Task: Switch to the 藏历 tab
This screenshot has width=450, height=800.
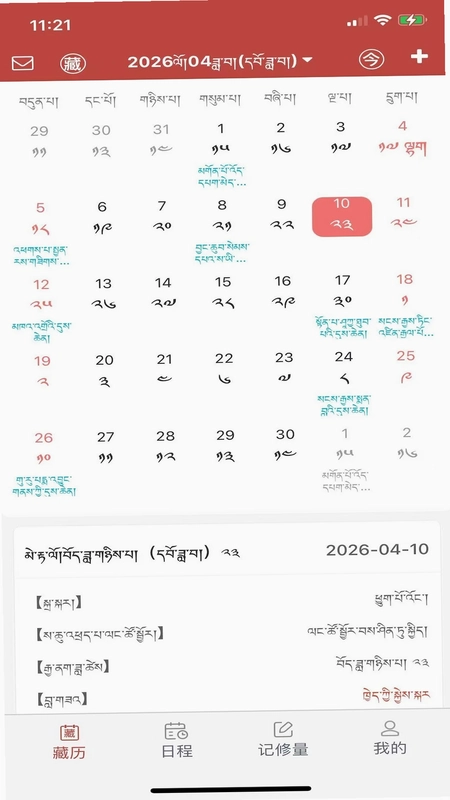Action: [69, 742]
